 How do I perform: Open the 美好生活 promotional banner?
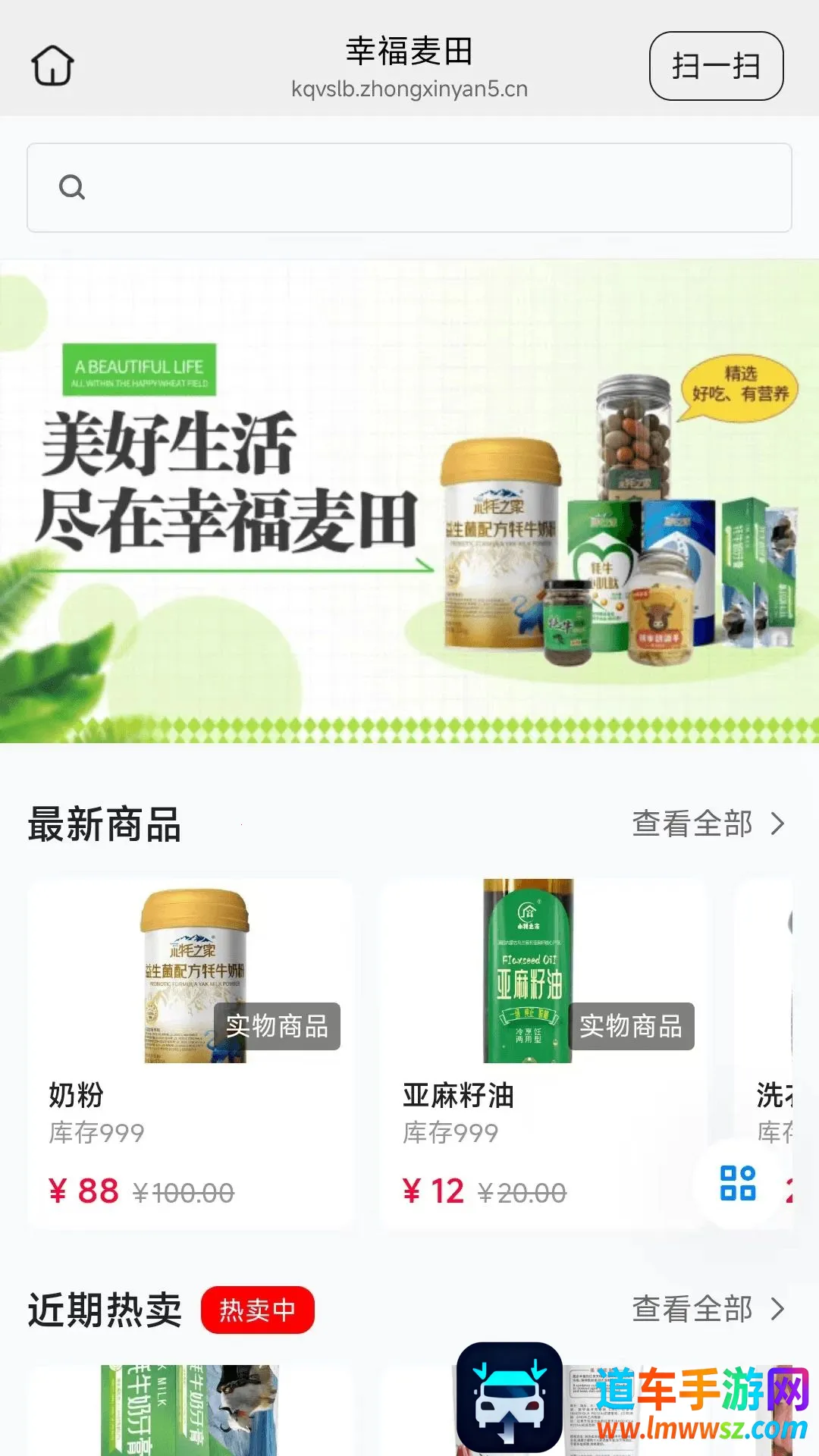(x=409, y=501)
